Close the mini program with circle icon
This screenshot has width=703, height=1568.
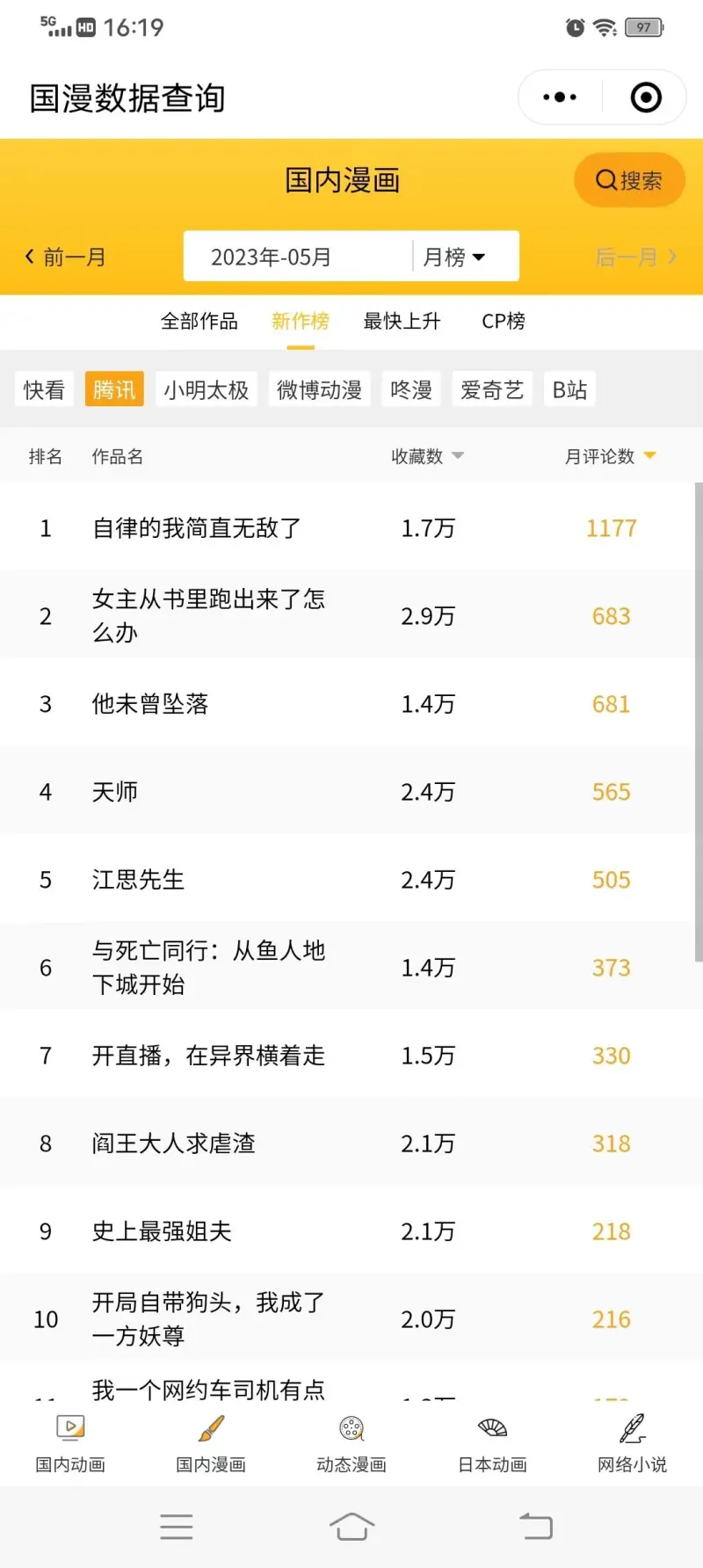click(646, 98)
